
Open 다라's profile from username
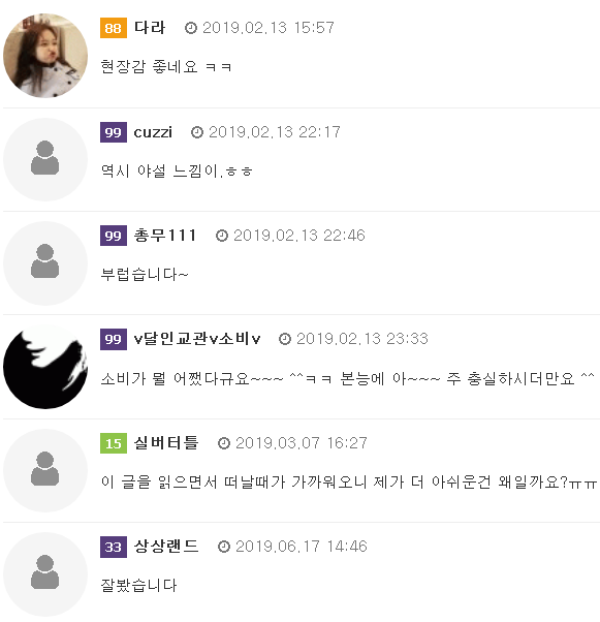point(150,28)
